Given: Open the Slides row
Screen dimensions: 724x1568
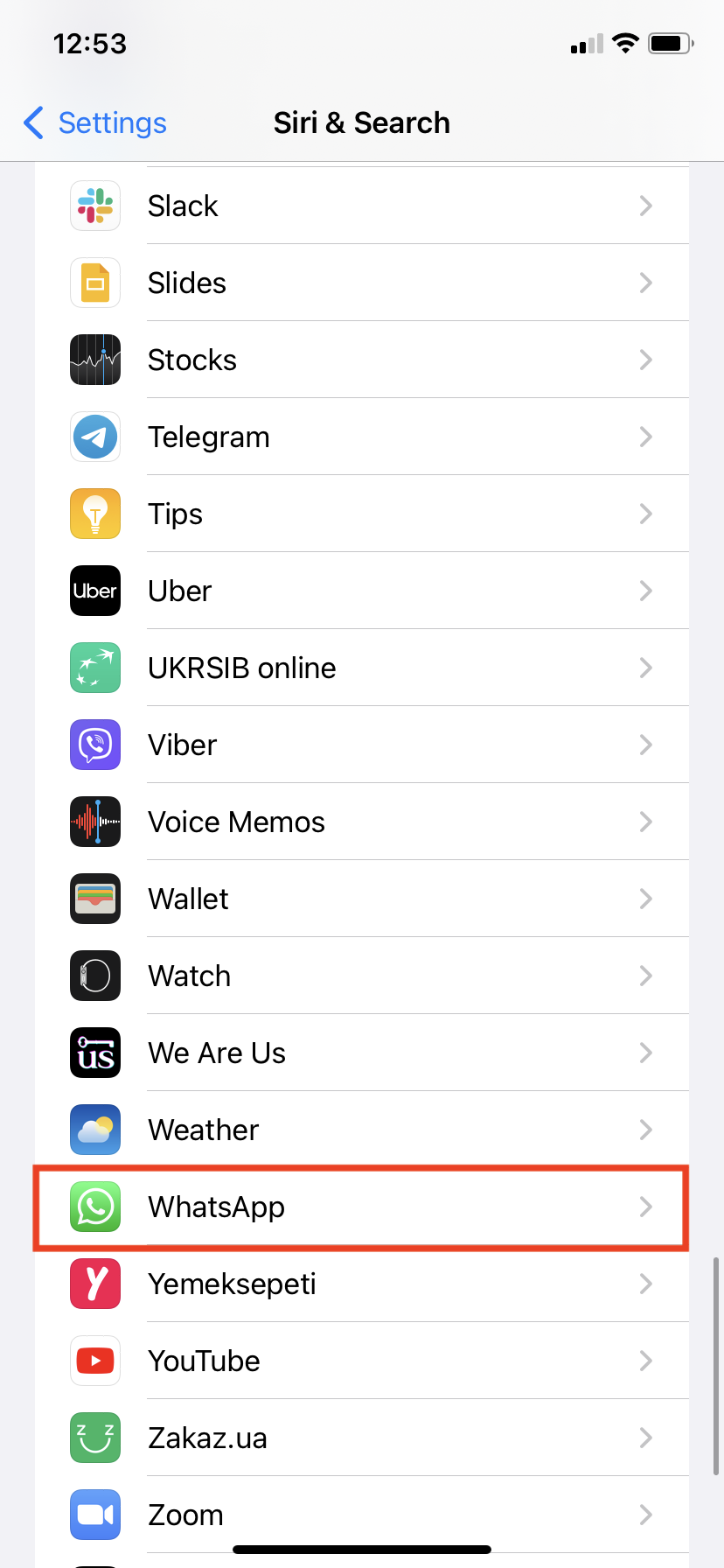Looking at the screenshot, I should (362, 283).
